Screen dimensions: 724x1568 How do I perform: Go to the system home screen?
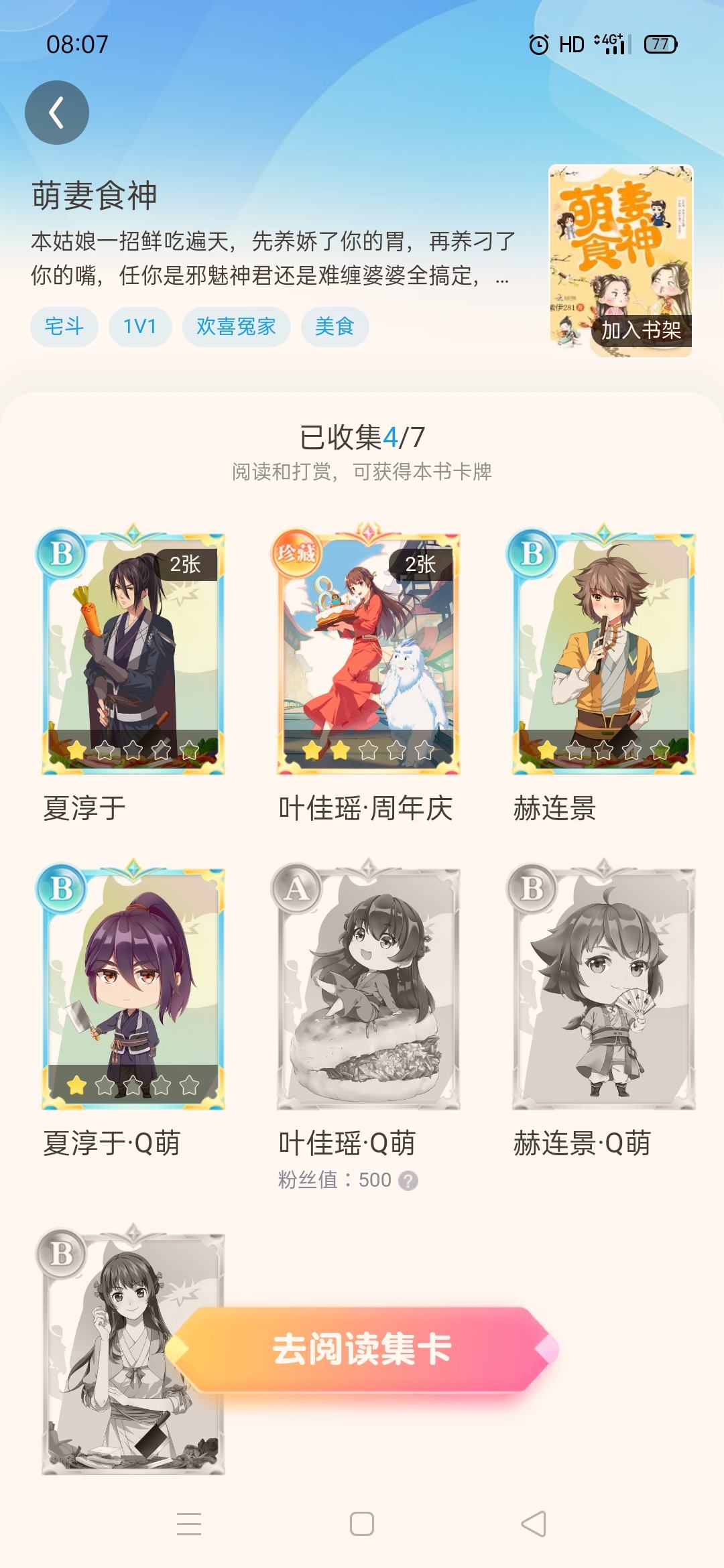362,1524
